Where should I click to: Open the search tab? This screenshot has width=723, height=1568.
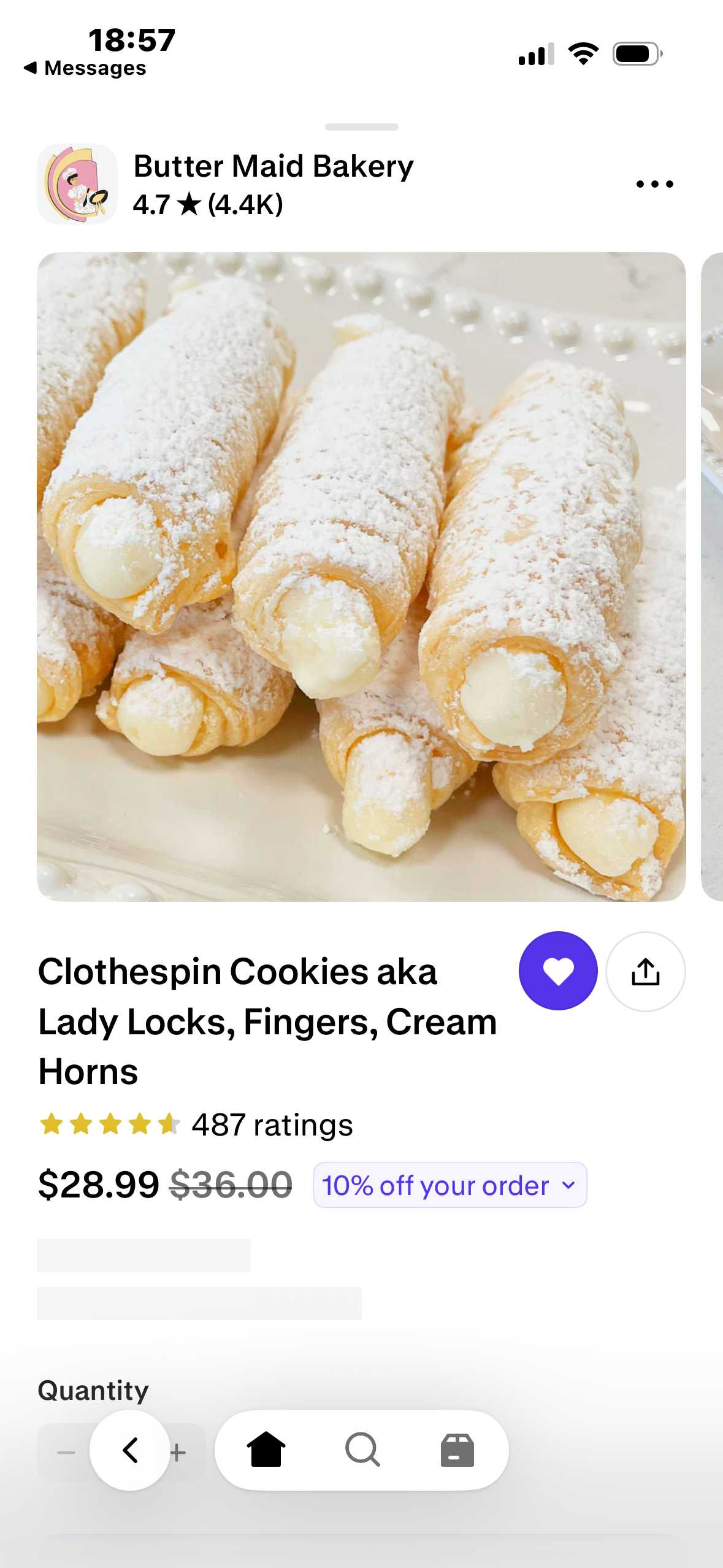tap(362, 1450)
